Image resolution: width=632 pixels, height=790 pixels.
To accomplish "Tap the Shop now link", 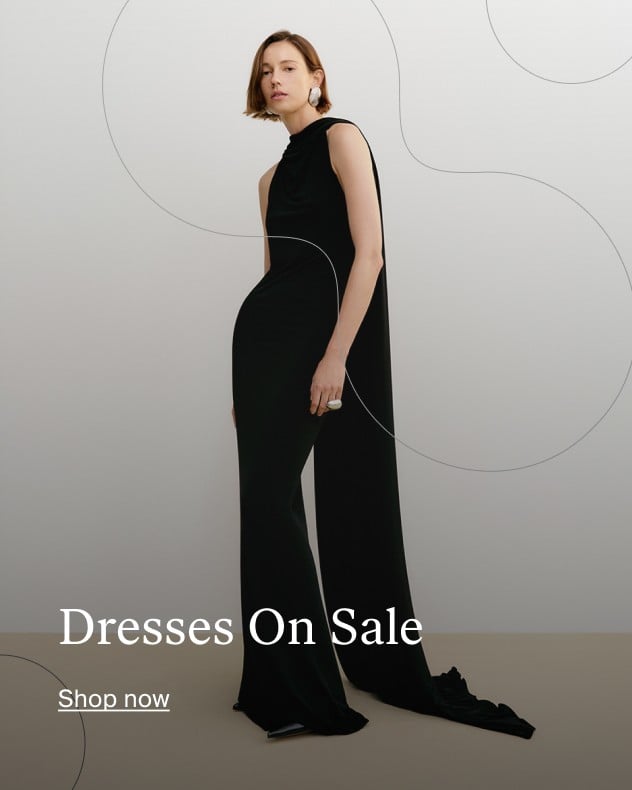I will (x=114, y=699).
